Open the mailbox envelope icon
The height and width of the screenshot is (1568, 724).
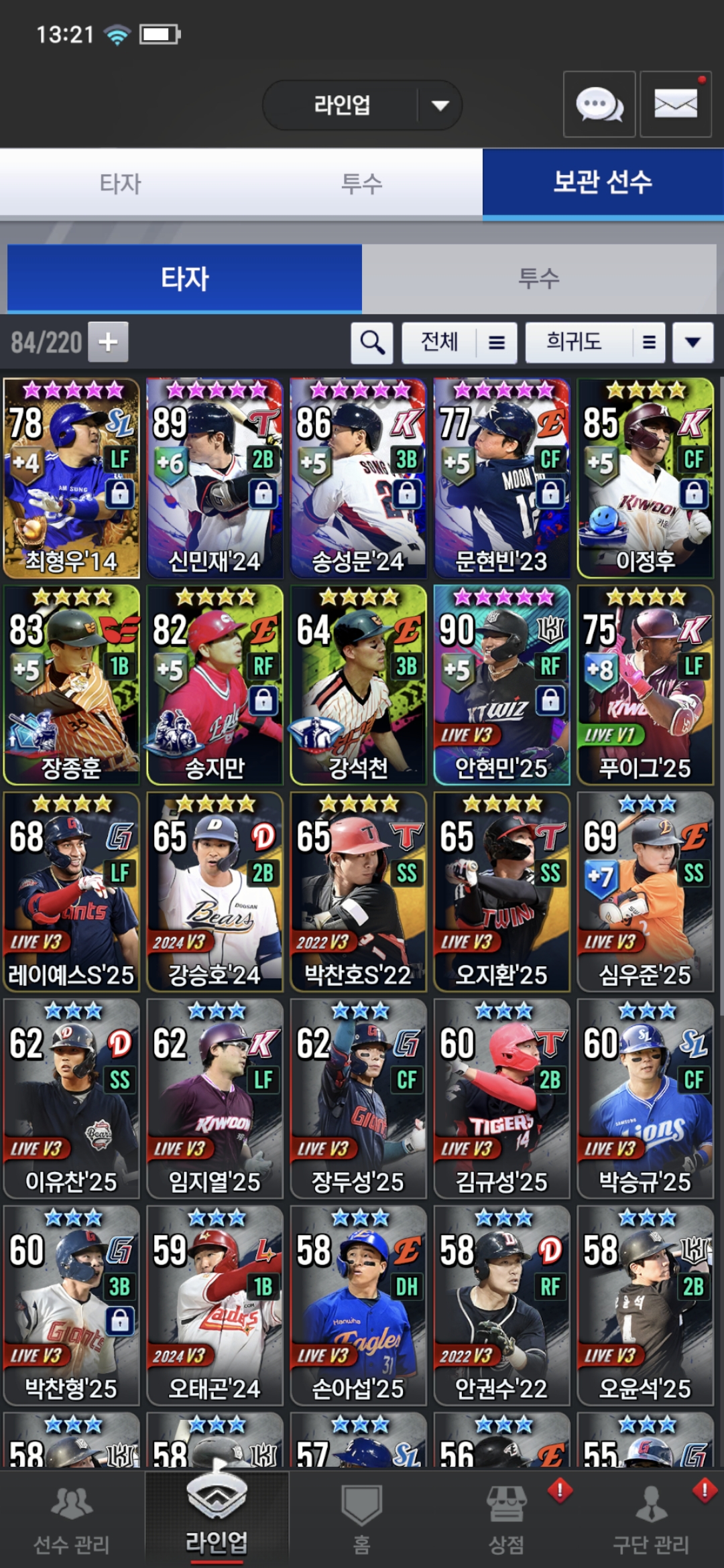point(675,105)
